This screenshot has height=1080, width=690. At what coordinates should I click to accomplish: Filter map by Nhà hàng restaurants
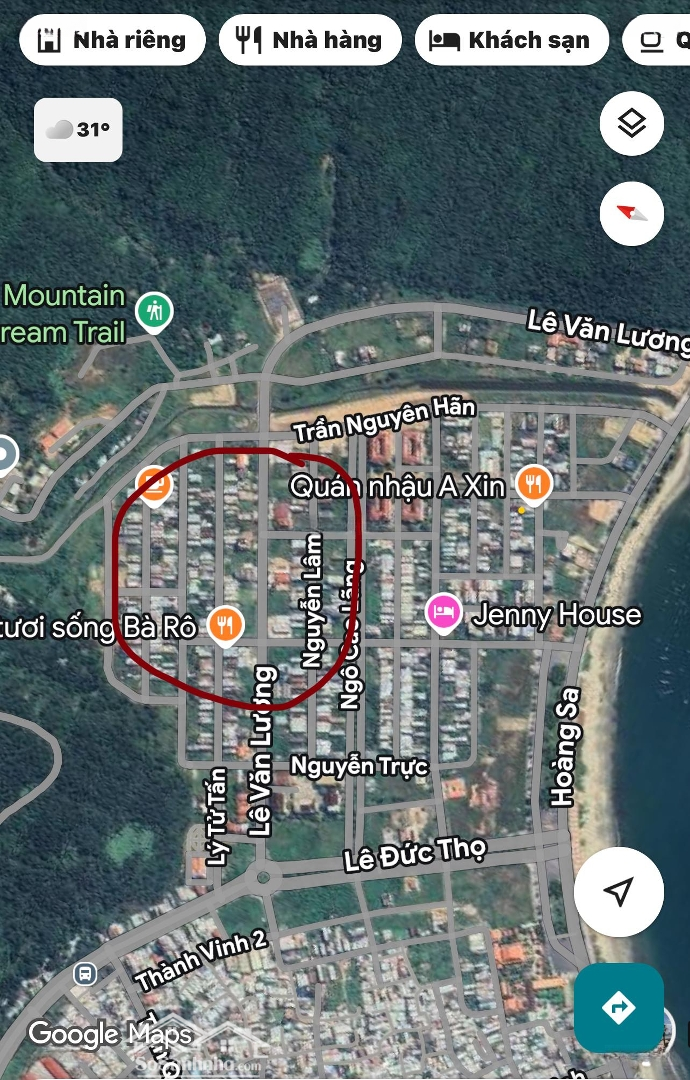coord(310,41)
